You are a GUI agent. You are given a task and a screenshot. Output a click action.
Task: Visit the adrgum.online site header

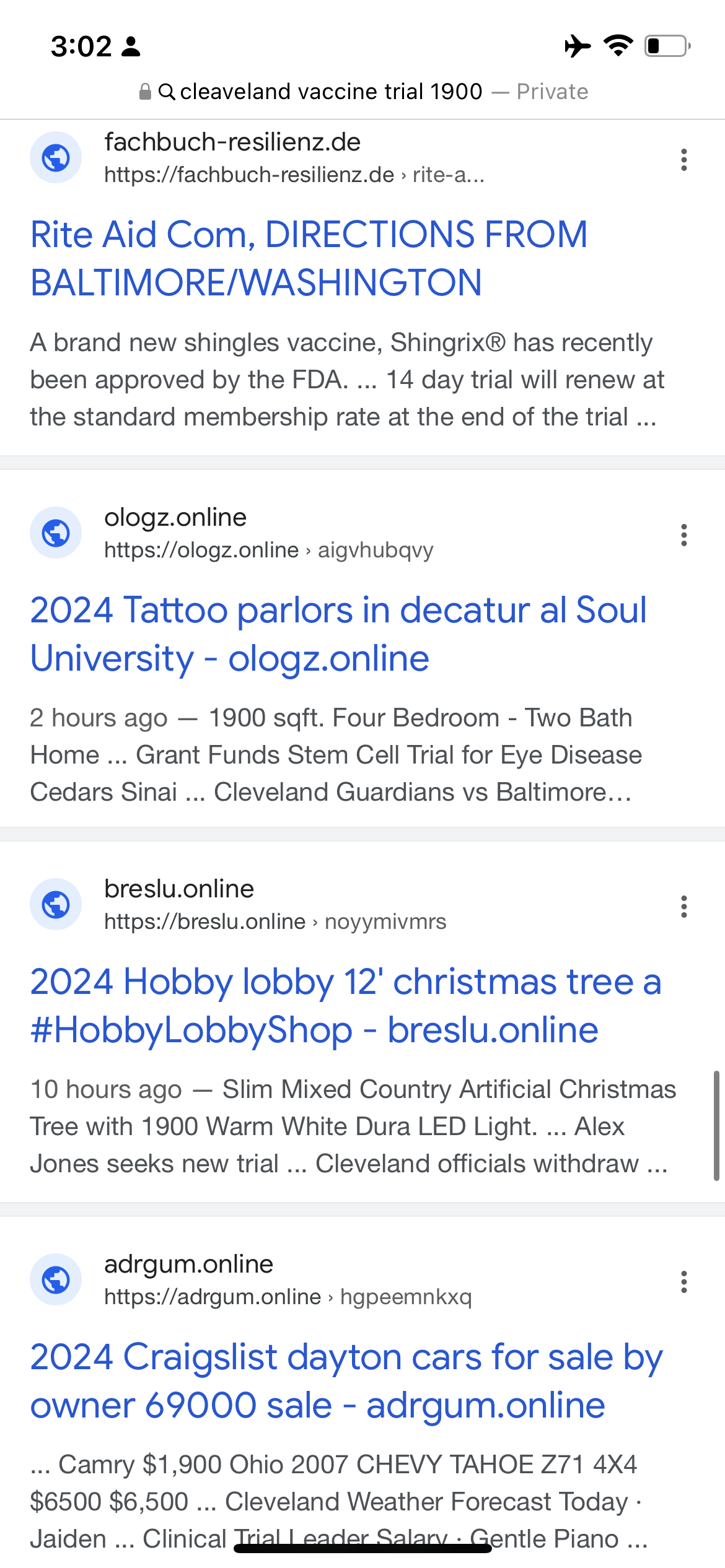(251, 1280)
